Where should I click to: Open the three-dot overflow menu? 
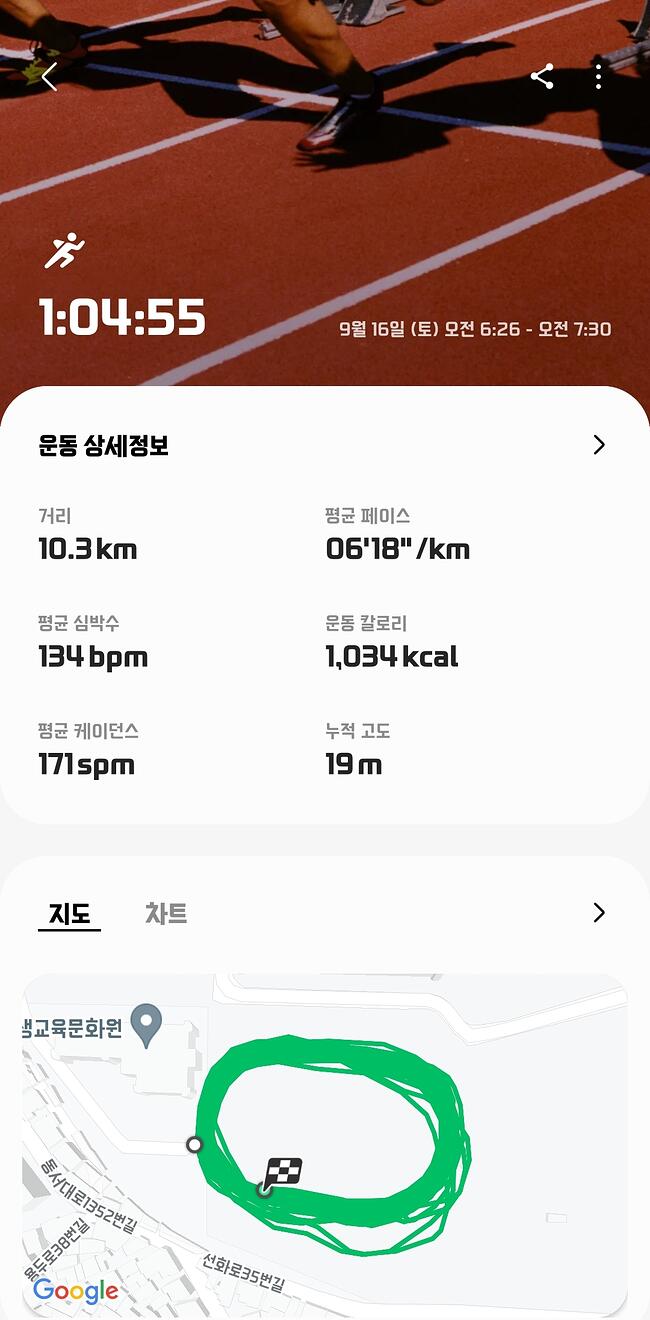click(x=598, y=76)
